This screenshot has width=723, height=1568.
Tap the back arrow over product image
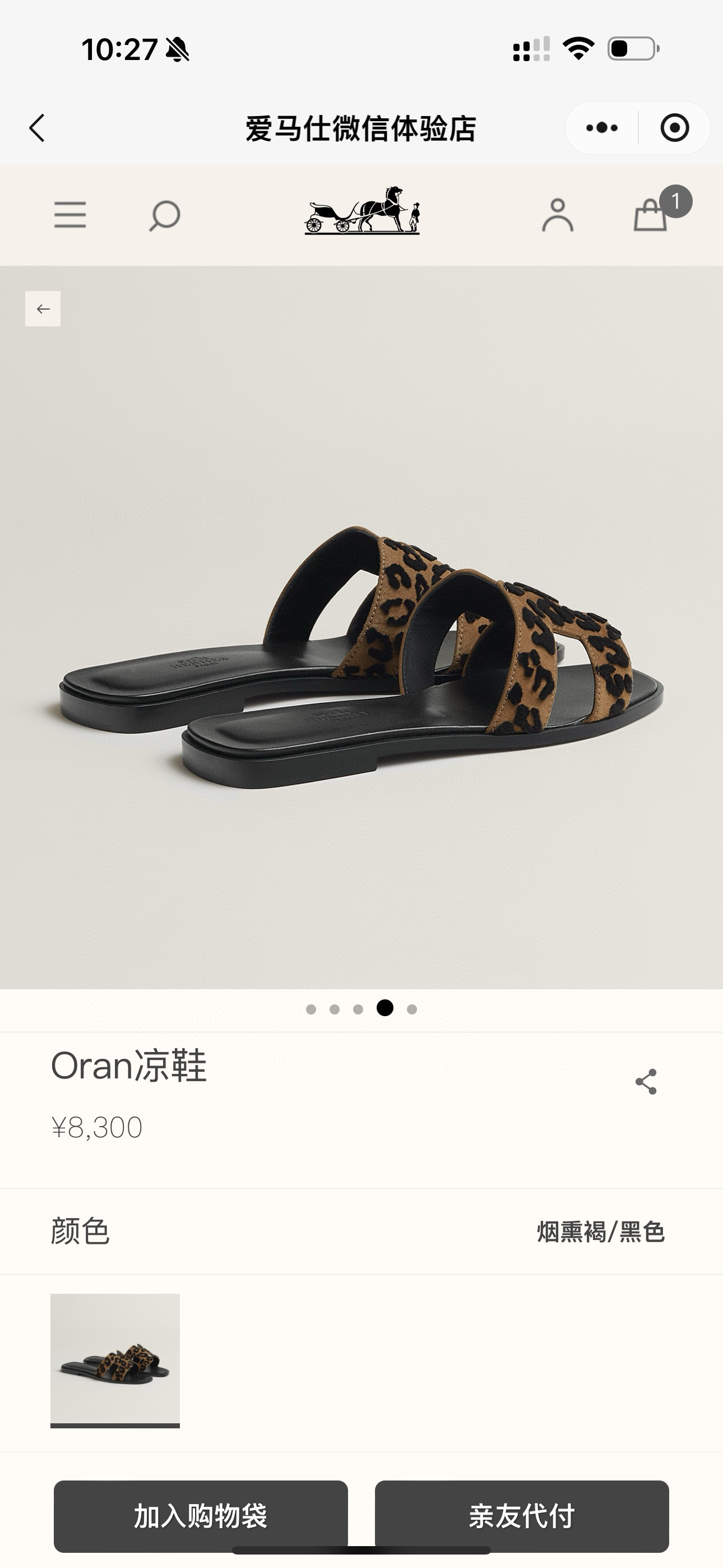(43, 308)
